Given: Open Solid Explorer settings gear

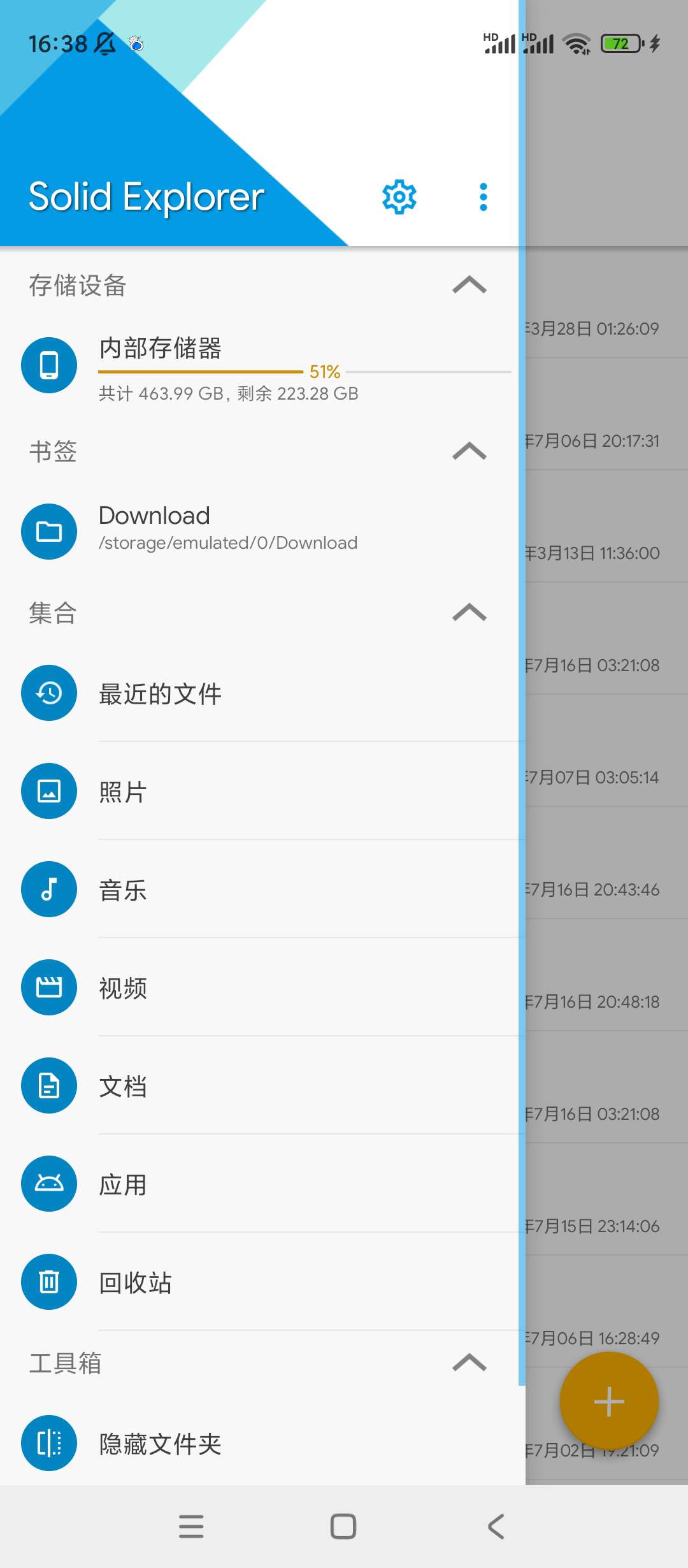Looking at the screenshot, I should tap(399, 197).
